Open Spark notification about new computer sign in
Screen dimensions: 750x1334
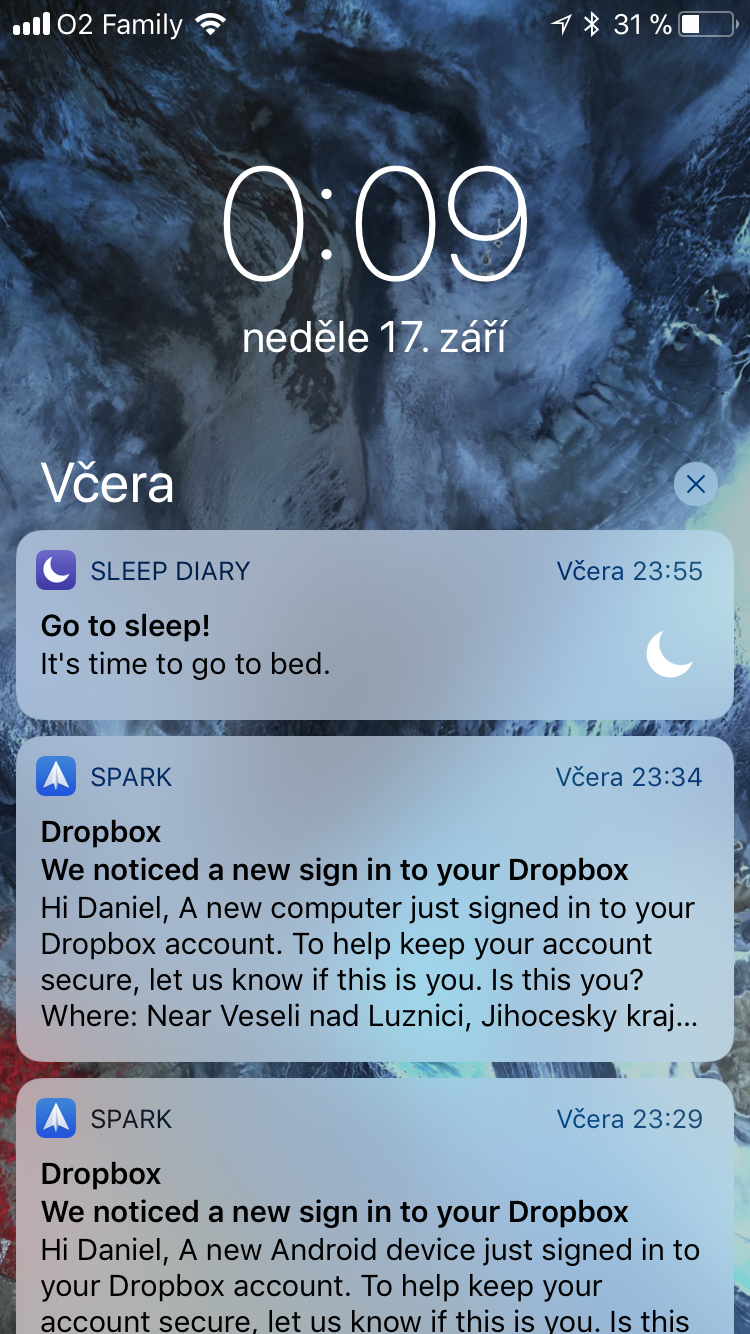tap(374, 900)
